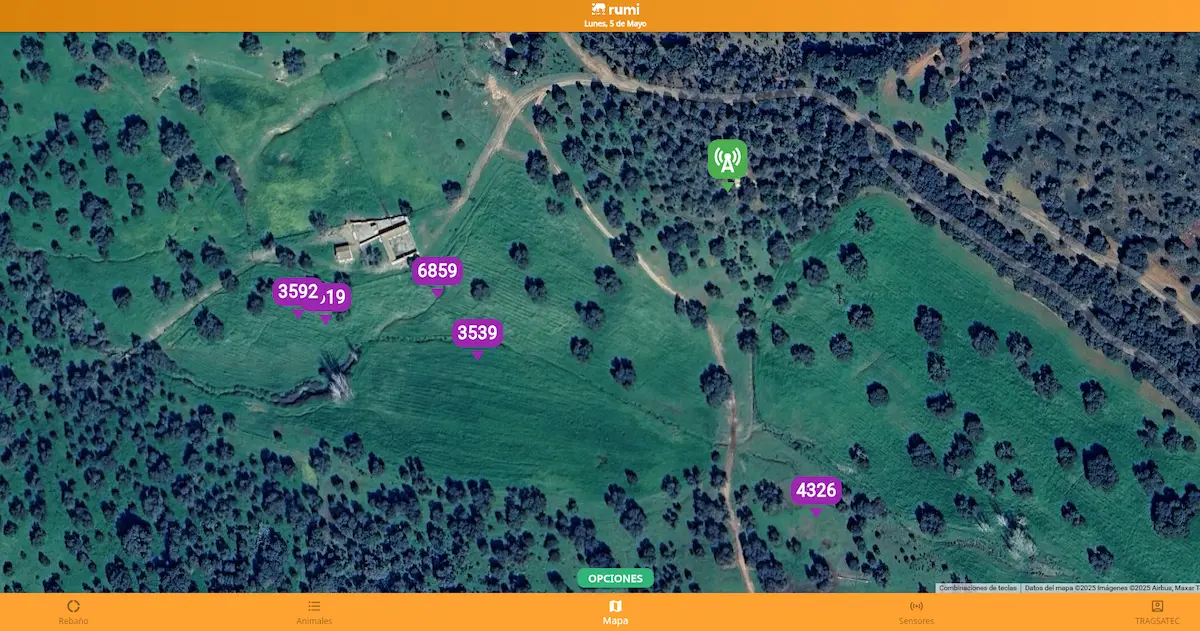Open the Combinaciones de teclas link

pyautogui.click(x=978, y=588)
